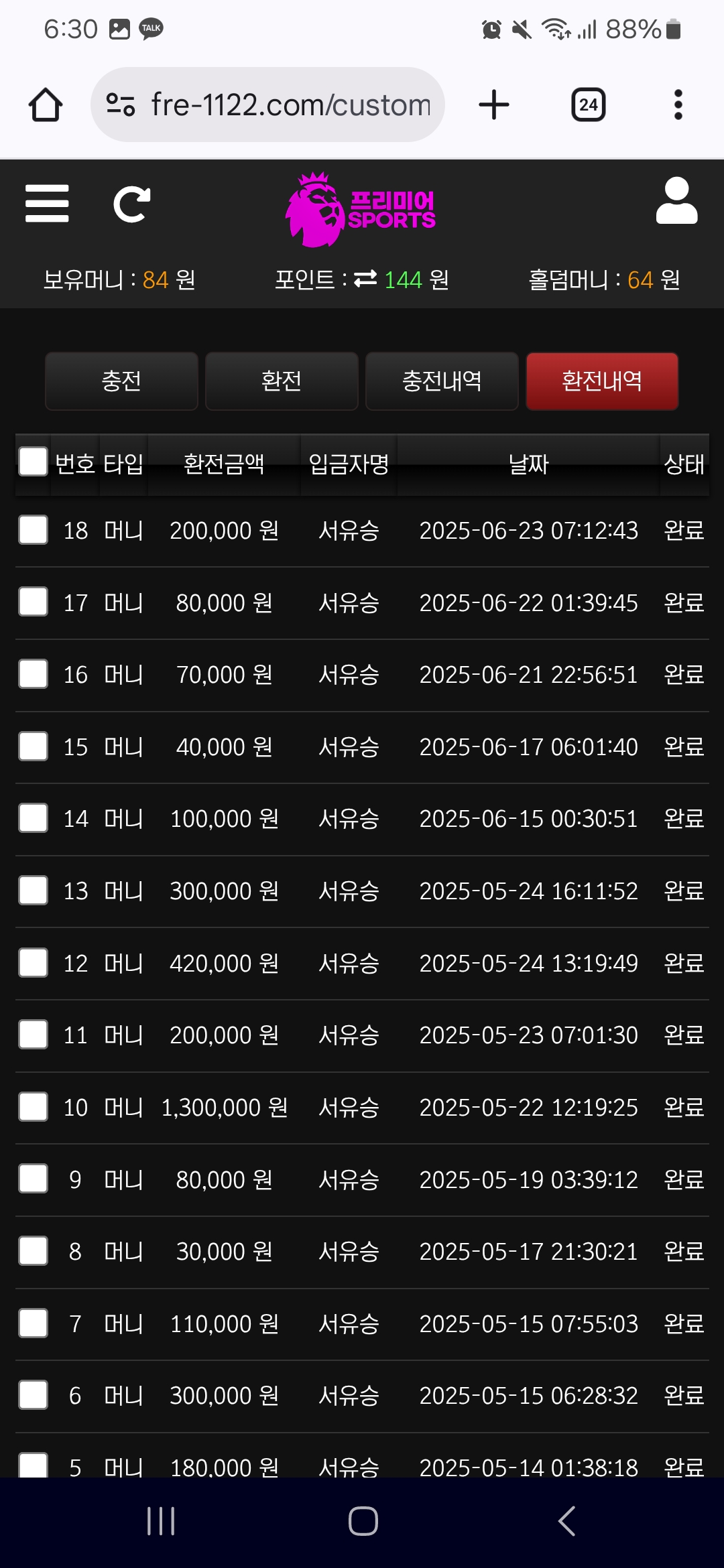The width and height of the screenshot is (724, 1568).
Task: View the 24 open browser tabs
Action: coord(588,105)
